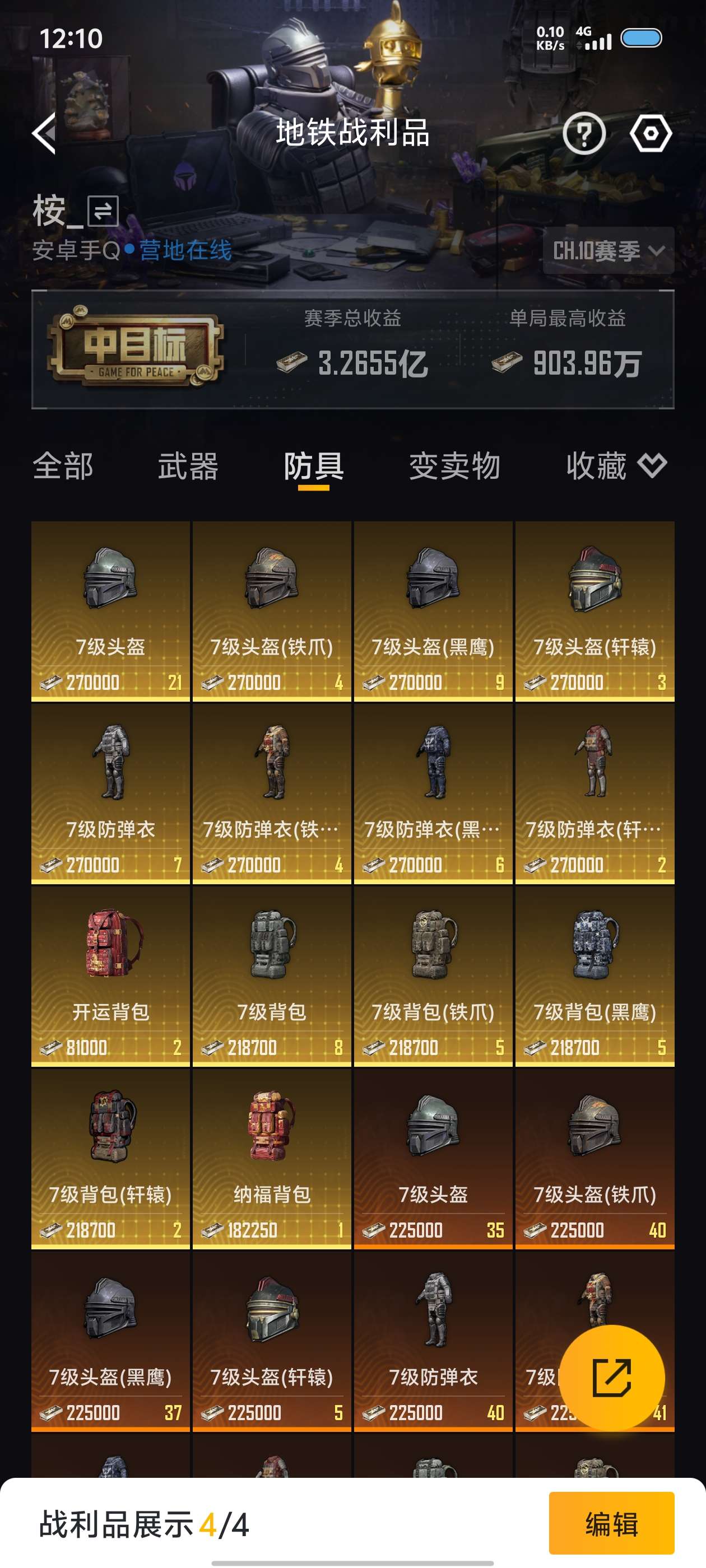Expand the CH.10赛季 season dropdown
706x1568 pixels.
coord(607,250)
